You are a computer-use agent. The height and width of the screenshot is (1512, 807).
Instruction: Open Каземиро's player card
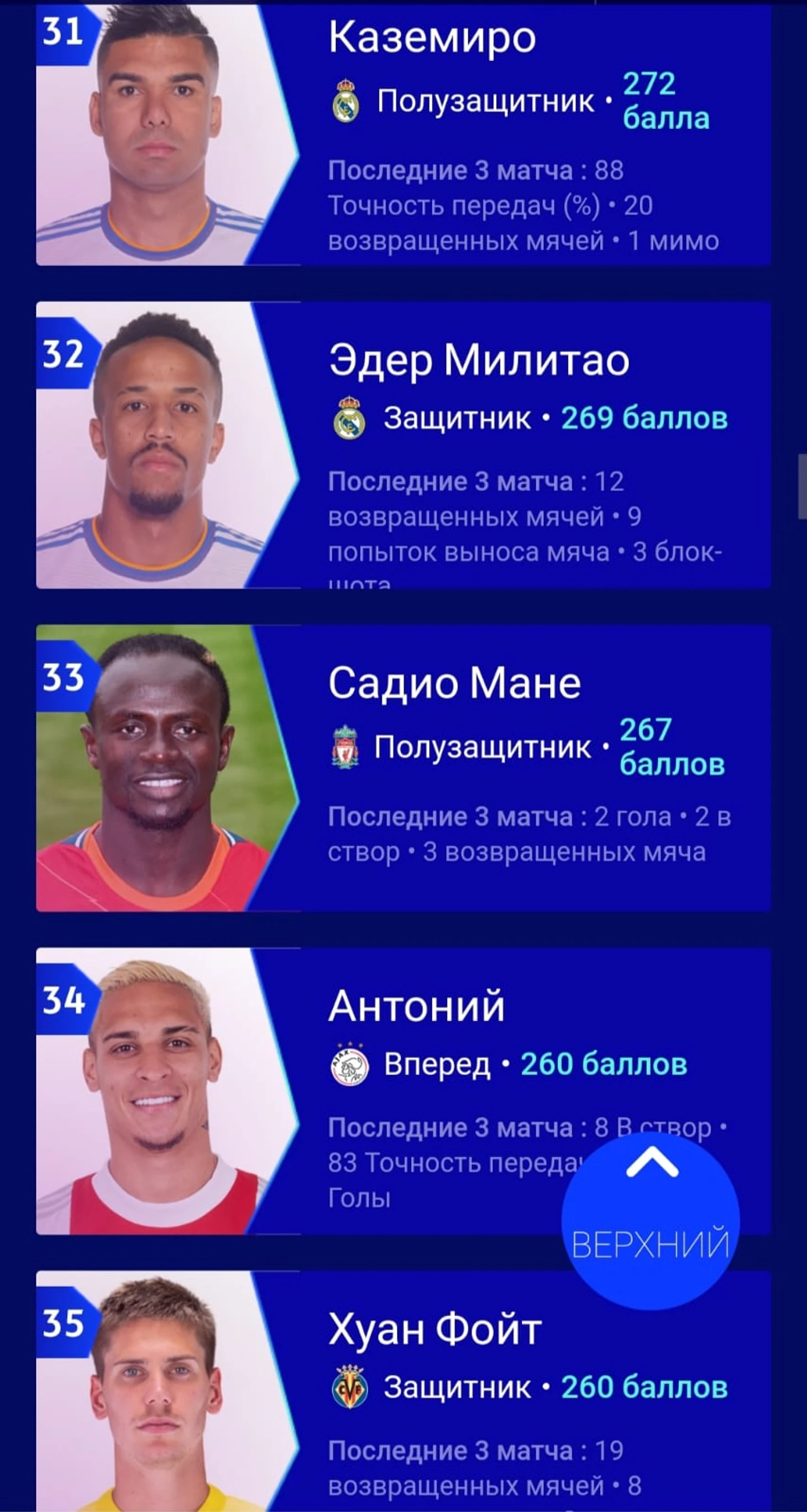click(x=403, y=134)
